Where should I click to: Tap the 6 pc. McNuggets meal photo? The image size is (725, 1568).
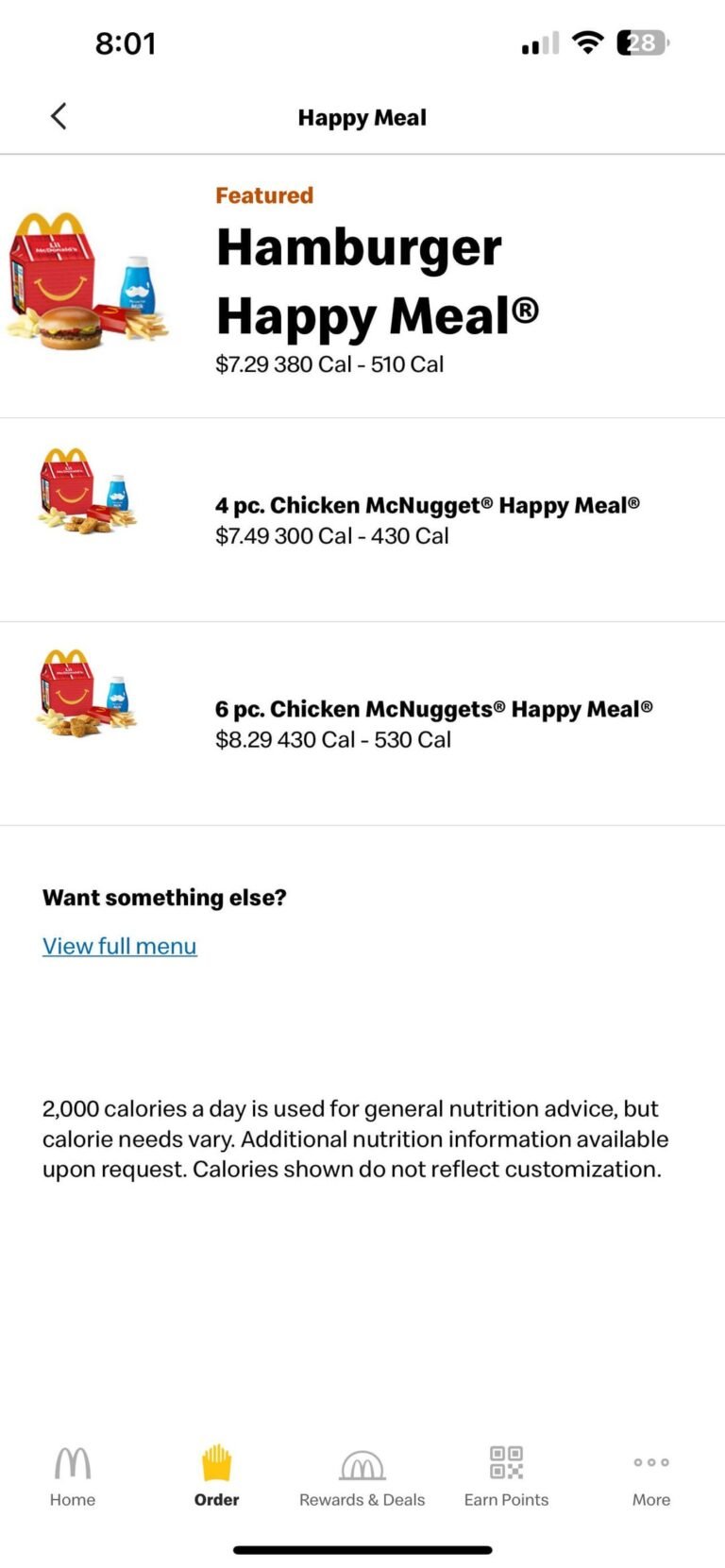87,699
